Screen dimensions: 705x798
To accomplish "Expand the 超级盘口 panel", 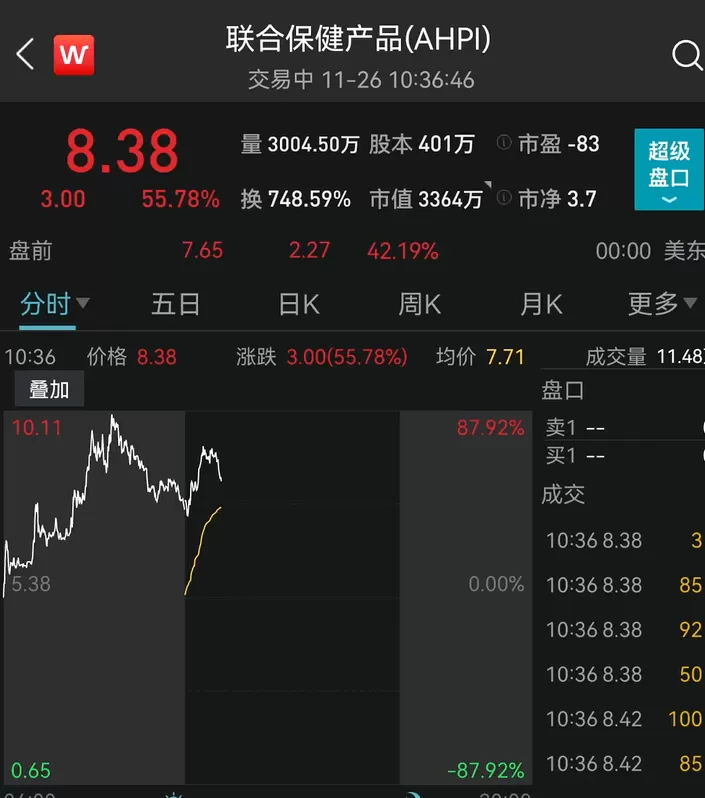I will coord(669,169).
